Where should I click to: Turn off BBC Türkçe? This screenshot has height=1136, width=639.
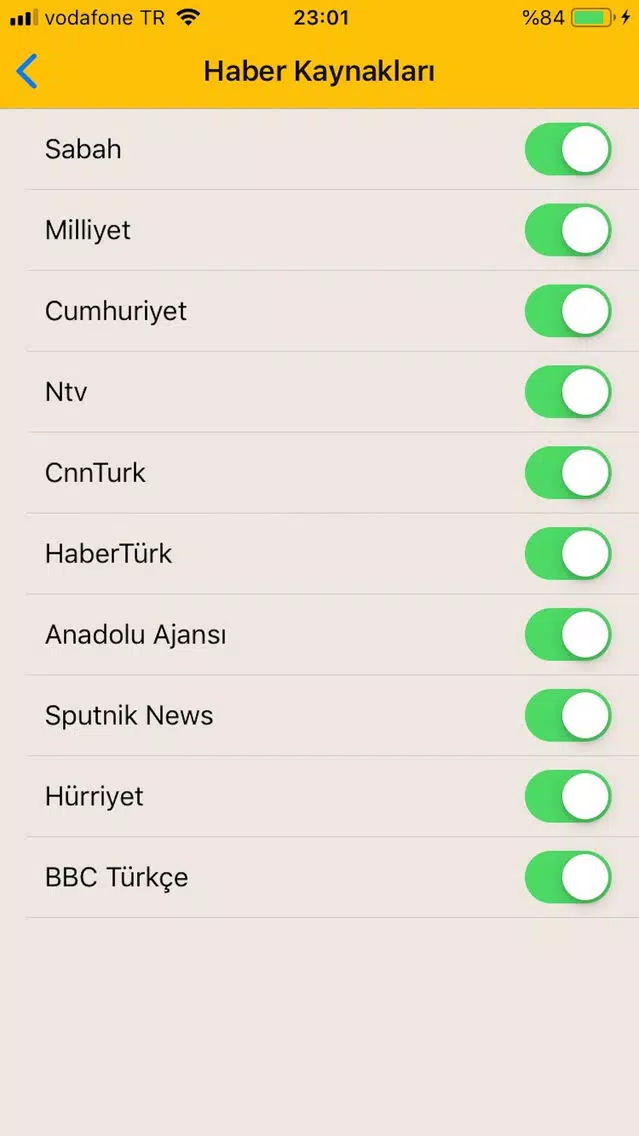click(568, 877)
